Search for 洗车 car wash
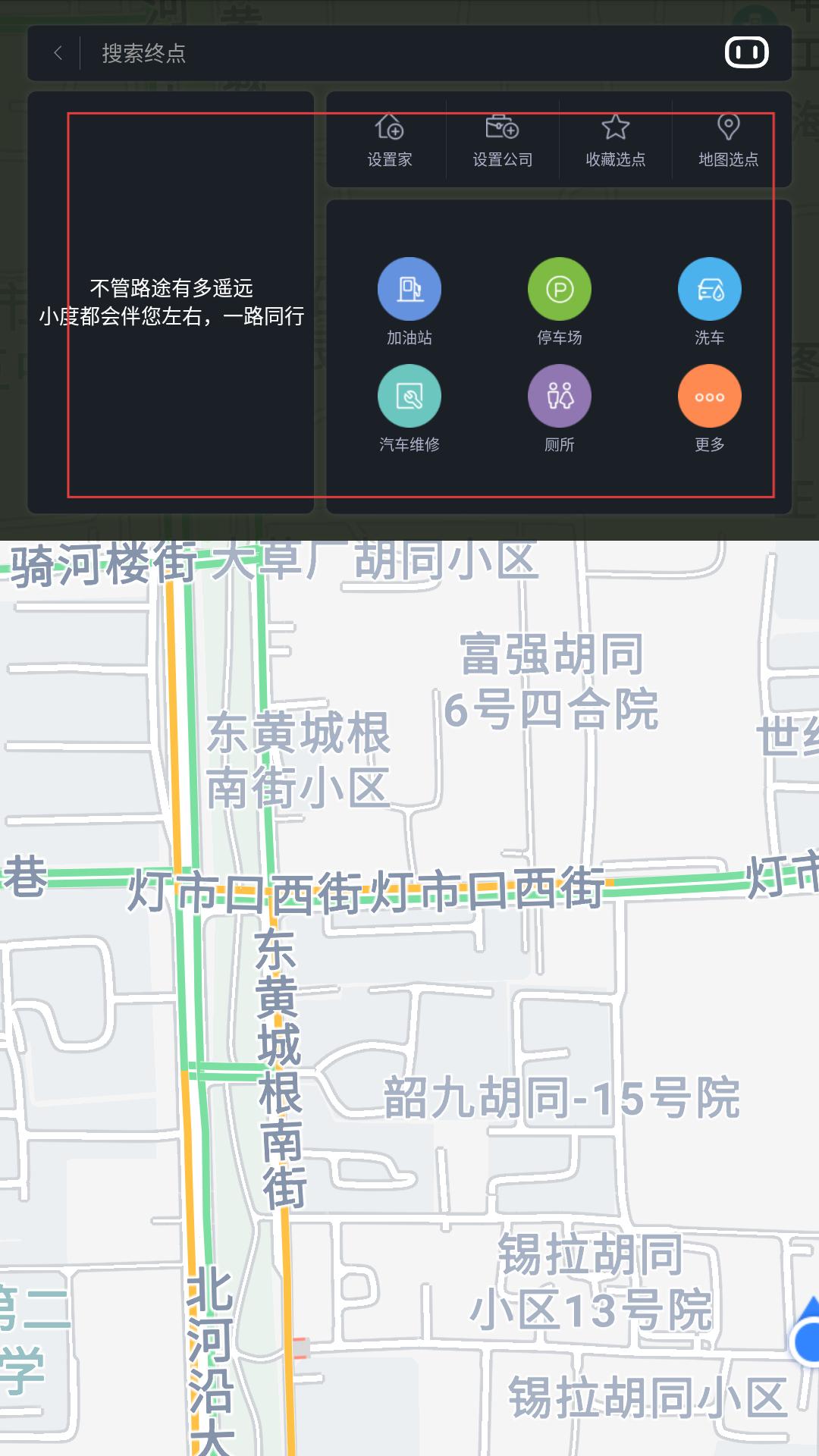This screenshot has width=819, height=1456. coord(710,300)
